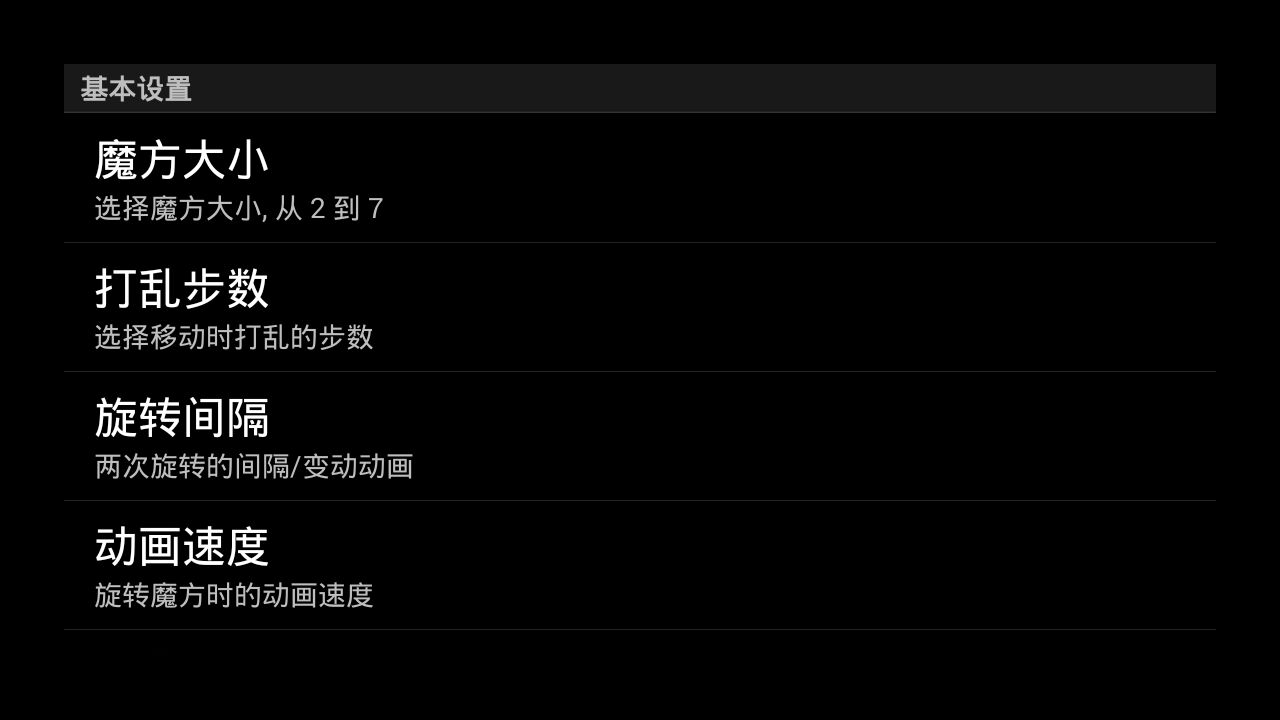Open the 魔方大小 cube size setting

click(x=640, y=178)
